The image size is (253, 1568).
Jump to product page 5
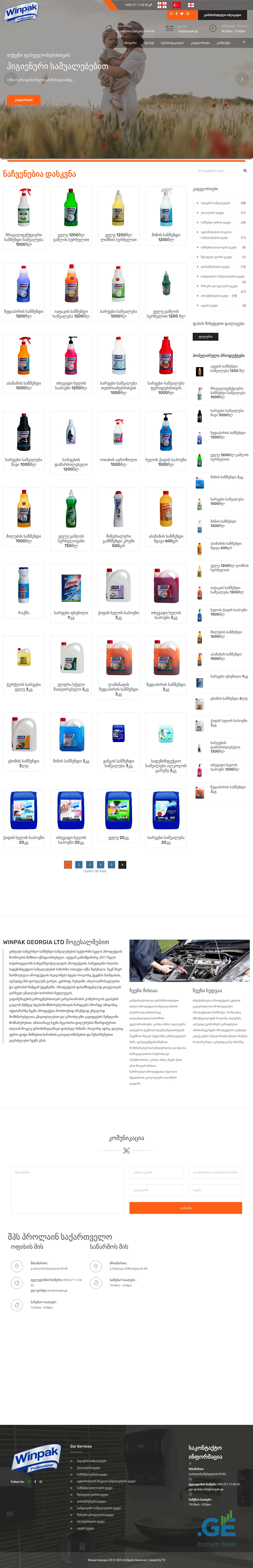[111, 864]
